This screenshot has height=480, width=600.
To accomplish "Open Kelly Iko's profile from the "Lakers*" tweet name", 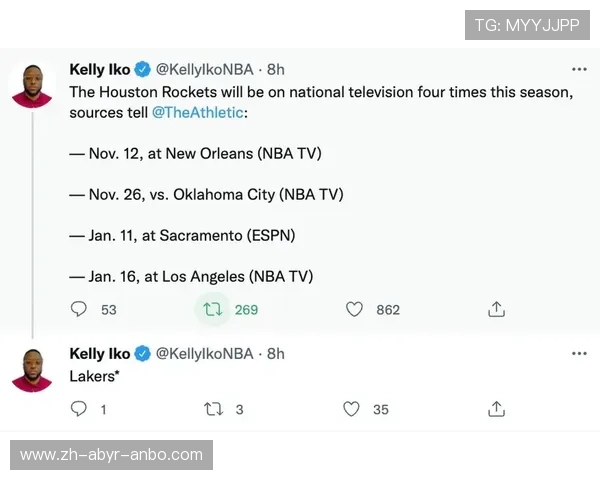I will (99, 353).
